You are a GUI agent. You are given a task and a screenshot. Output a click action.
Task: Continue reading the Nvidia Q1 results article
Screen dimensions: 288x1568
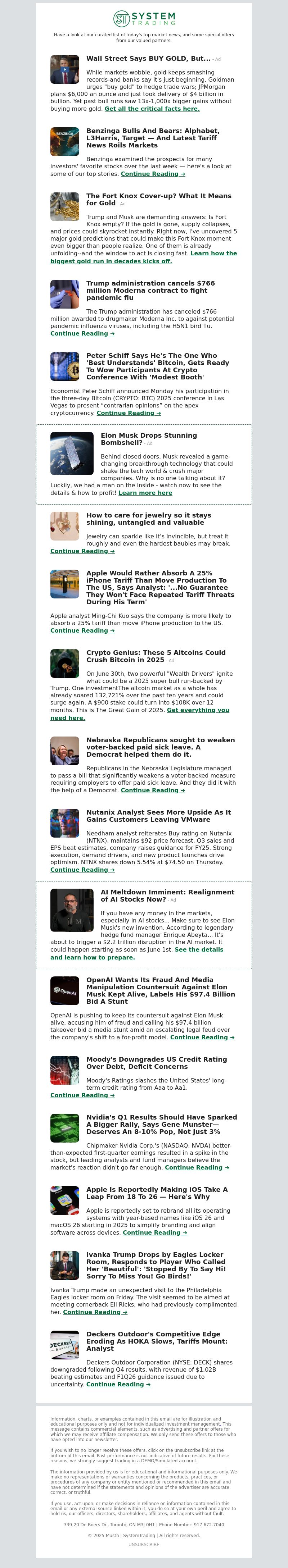(197, 1167)
